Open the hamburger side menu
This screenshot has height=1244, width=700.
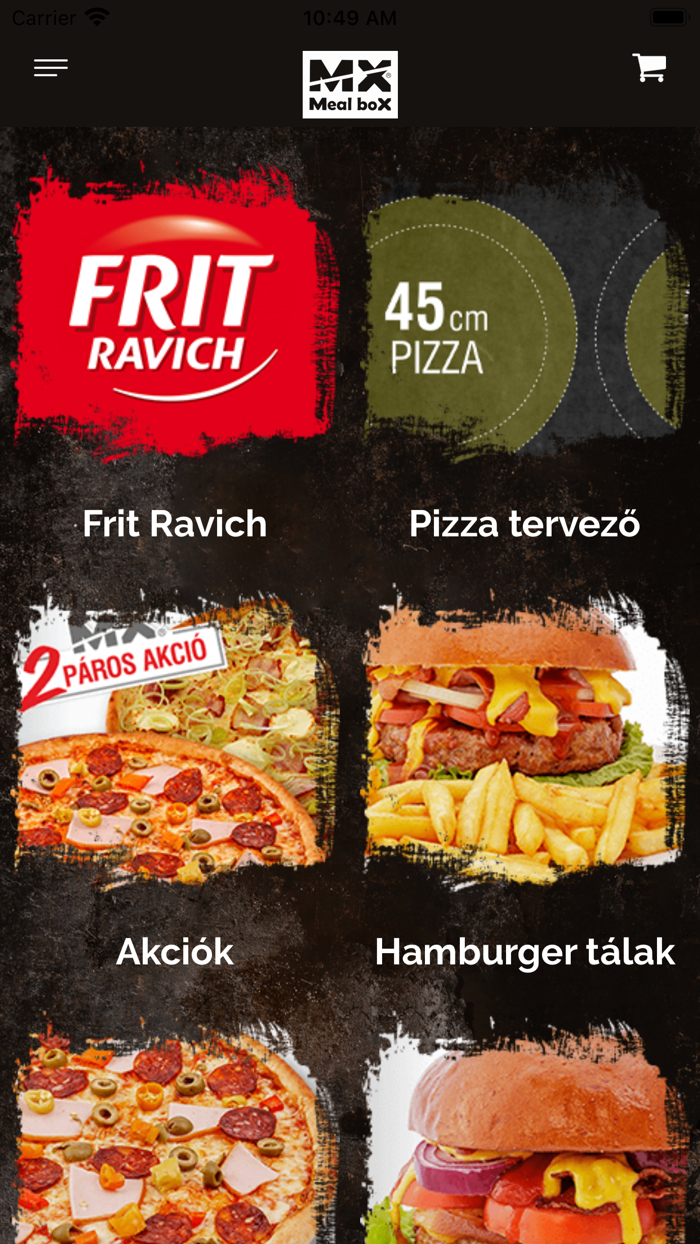tap(51, 68)
